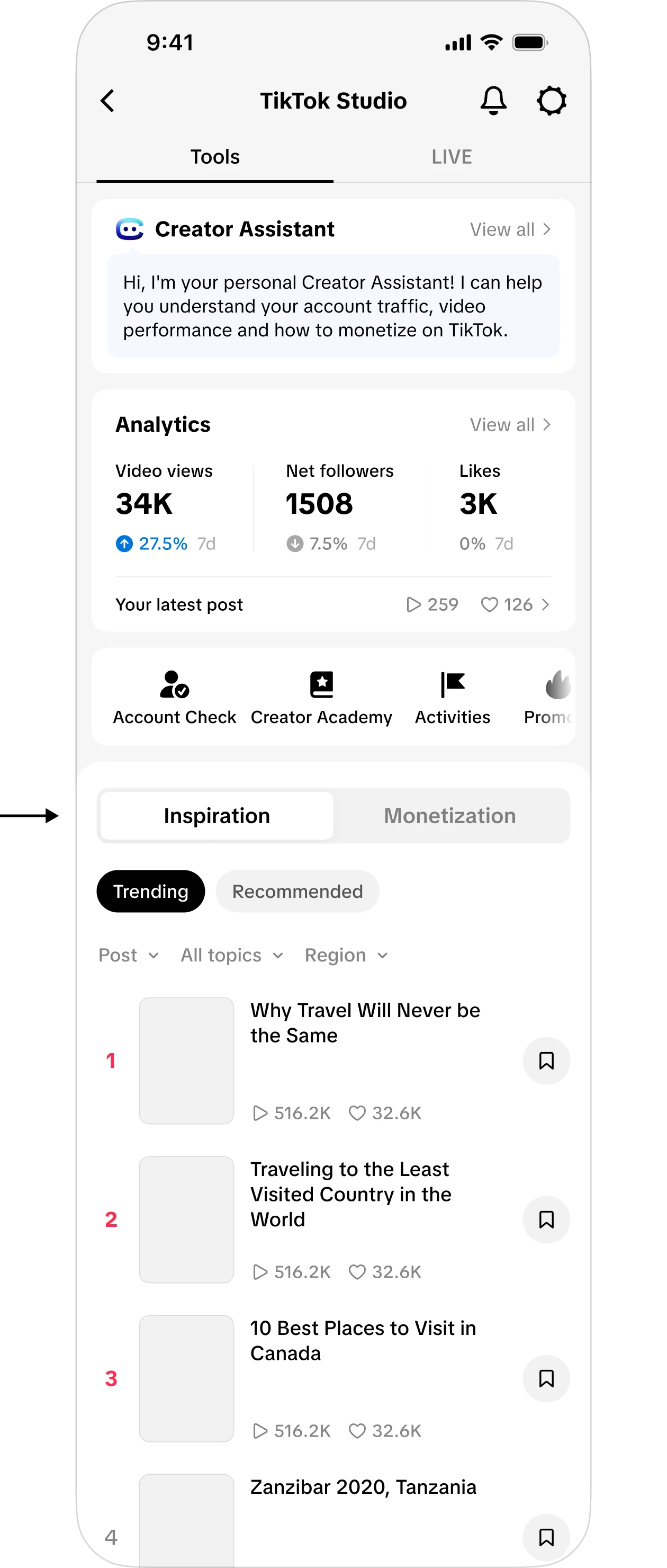
Task: View all Creator Assistant items
Action: [510, 229]
